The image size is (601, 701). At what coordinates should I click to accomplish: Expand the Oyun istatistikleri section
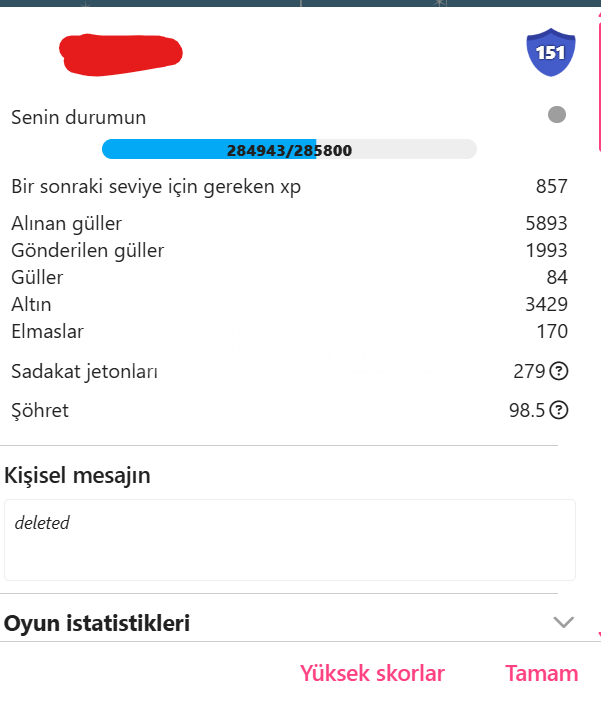(x=563, y=623)
